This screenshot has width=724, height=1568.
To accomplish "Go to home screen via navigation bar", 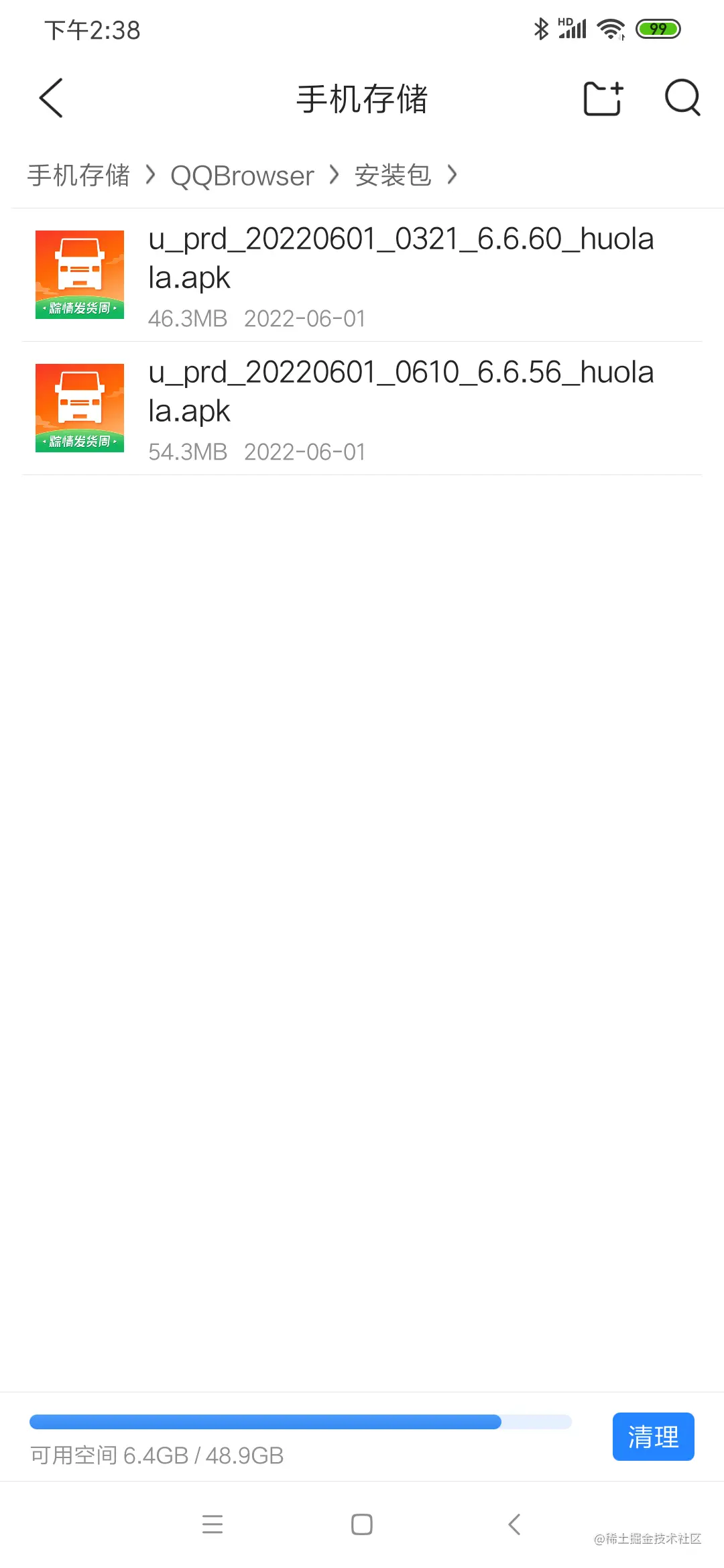I will pyautogui.click(x=362, y=1524).
